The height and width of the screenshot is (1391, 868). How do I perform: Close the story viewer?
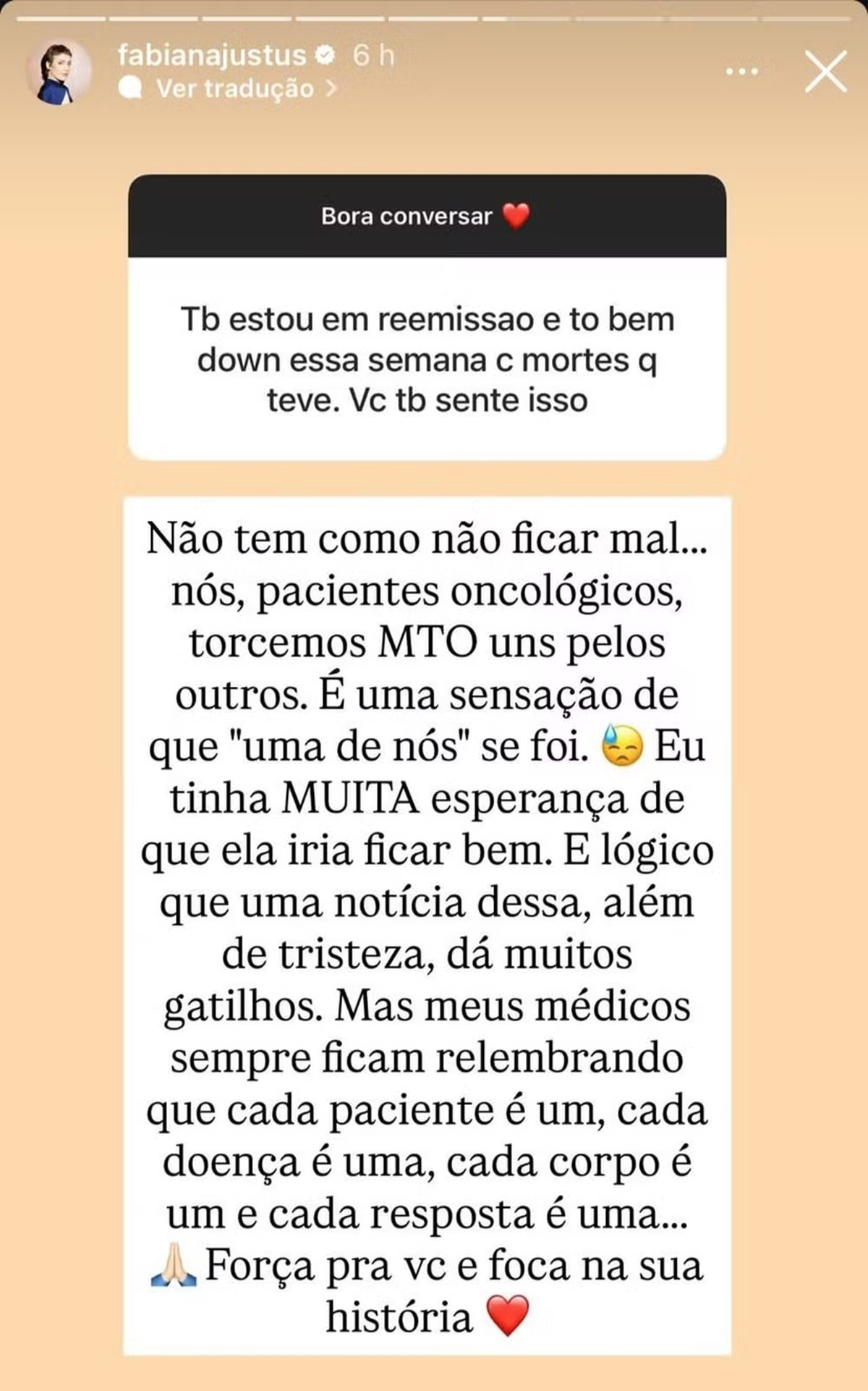click(x=825, y=71)
